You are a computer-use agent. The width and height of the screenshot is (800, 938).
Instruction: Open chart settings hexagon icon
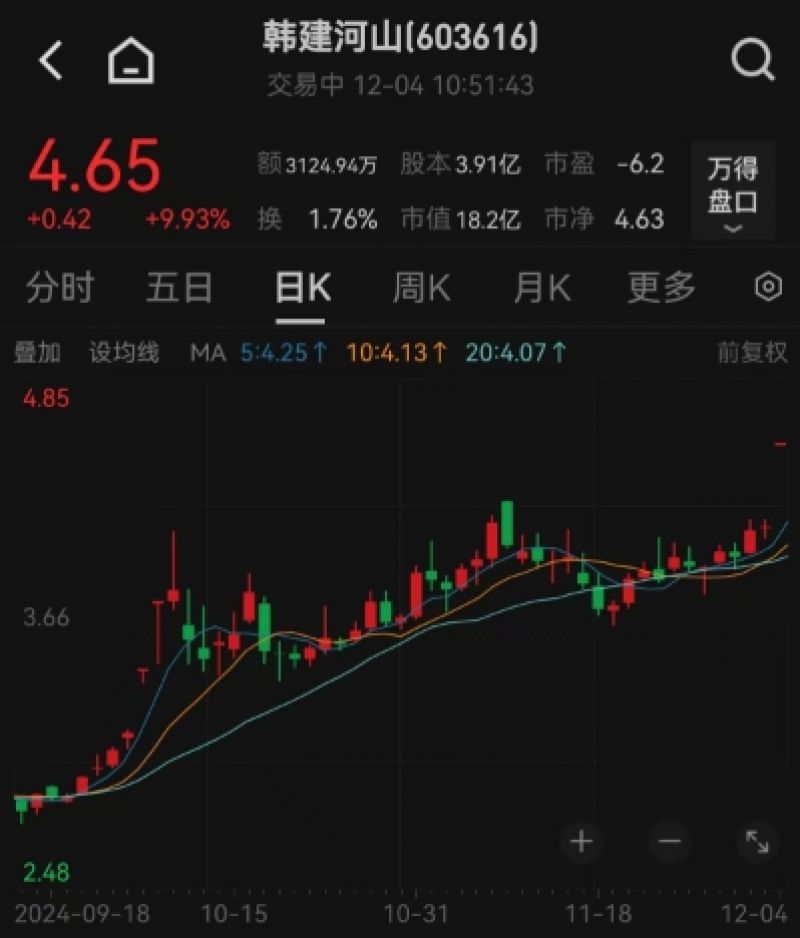tap(767, 288)
